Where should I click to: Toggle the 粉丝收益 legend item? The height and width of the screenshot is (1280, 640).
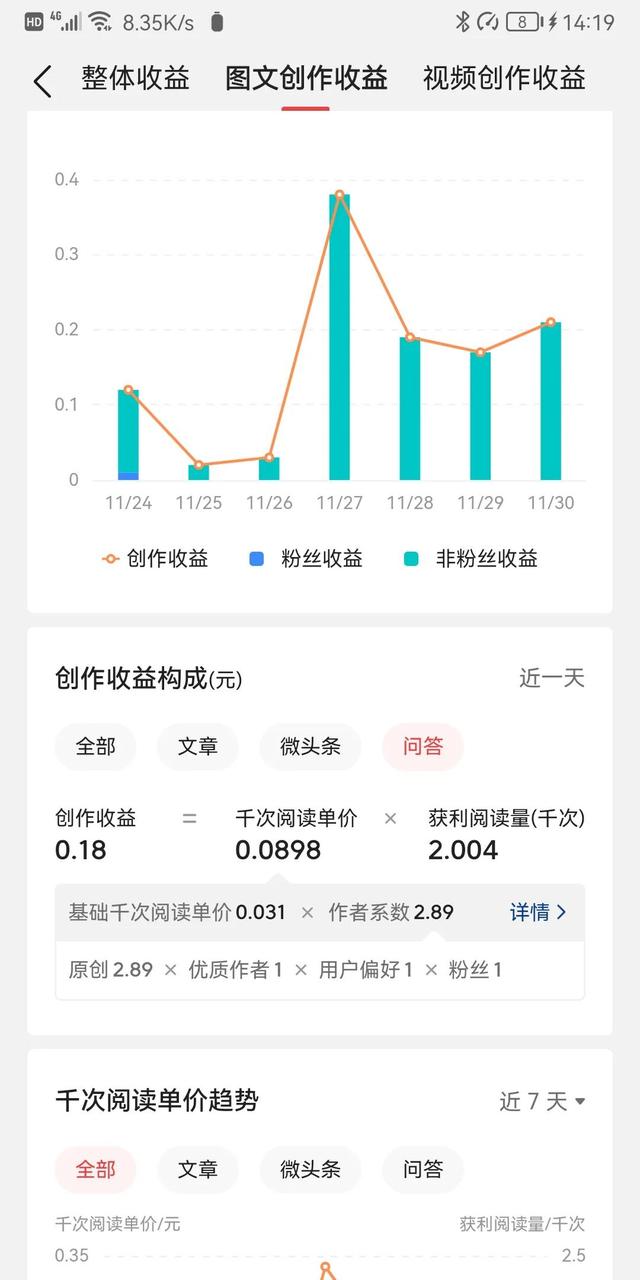point(306,559)
